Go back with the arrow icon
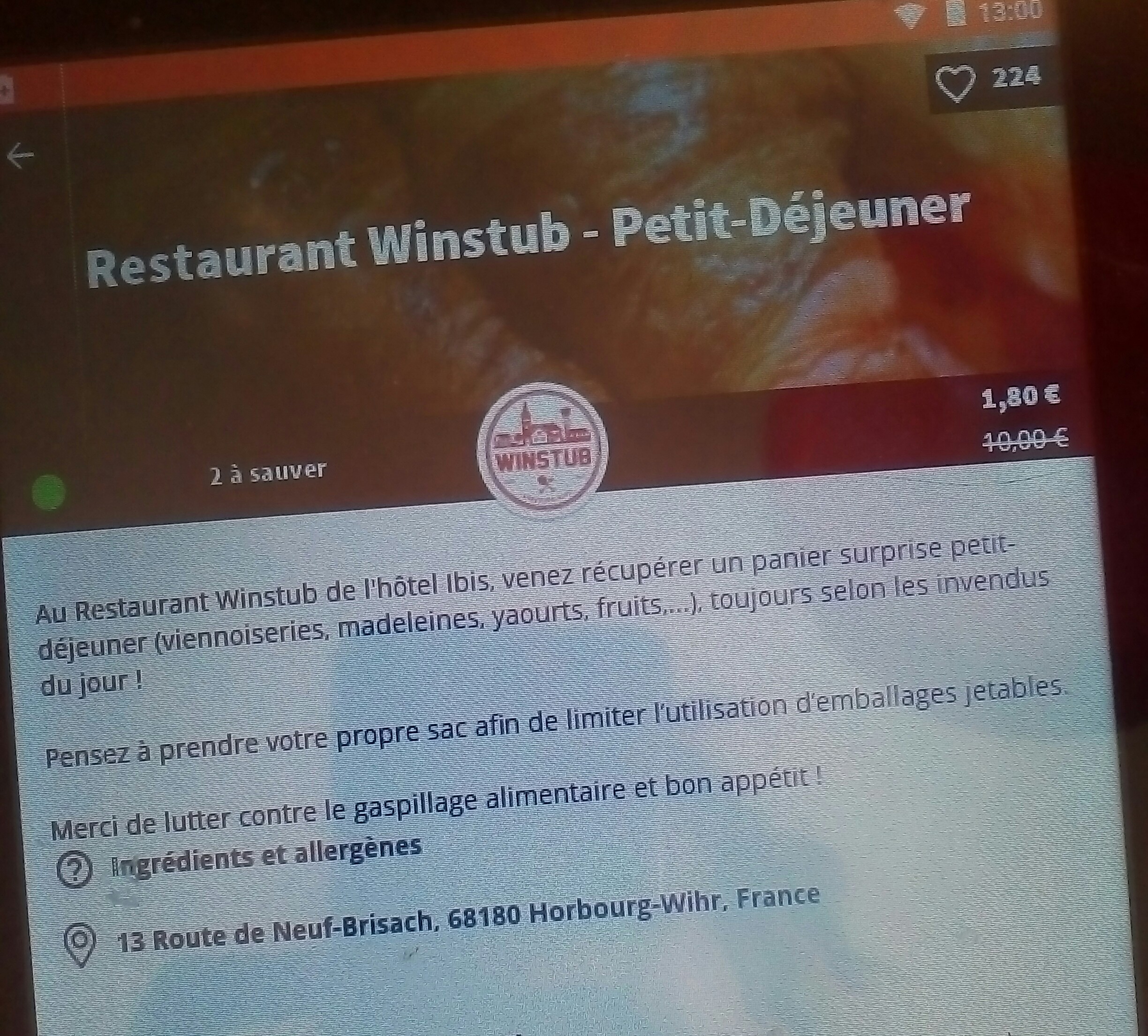The width and height of the screenshot is (1148, 1036). click(22, 156)
